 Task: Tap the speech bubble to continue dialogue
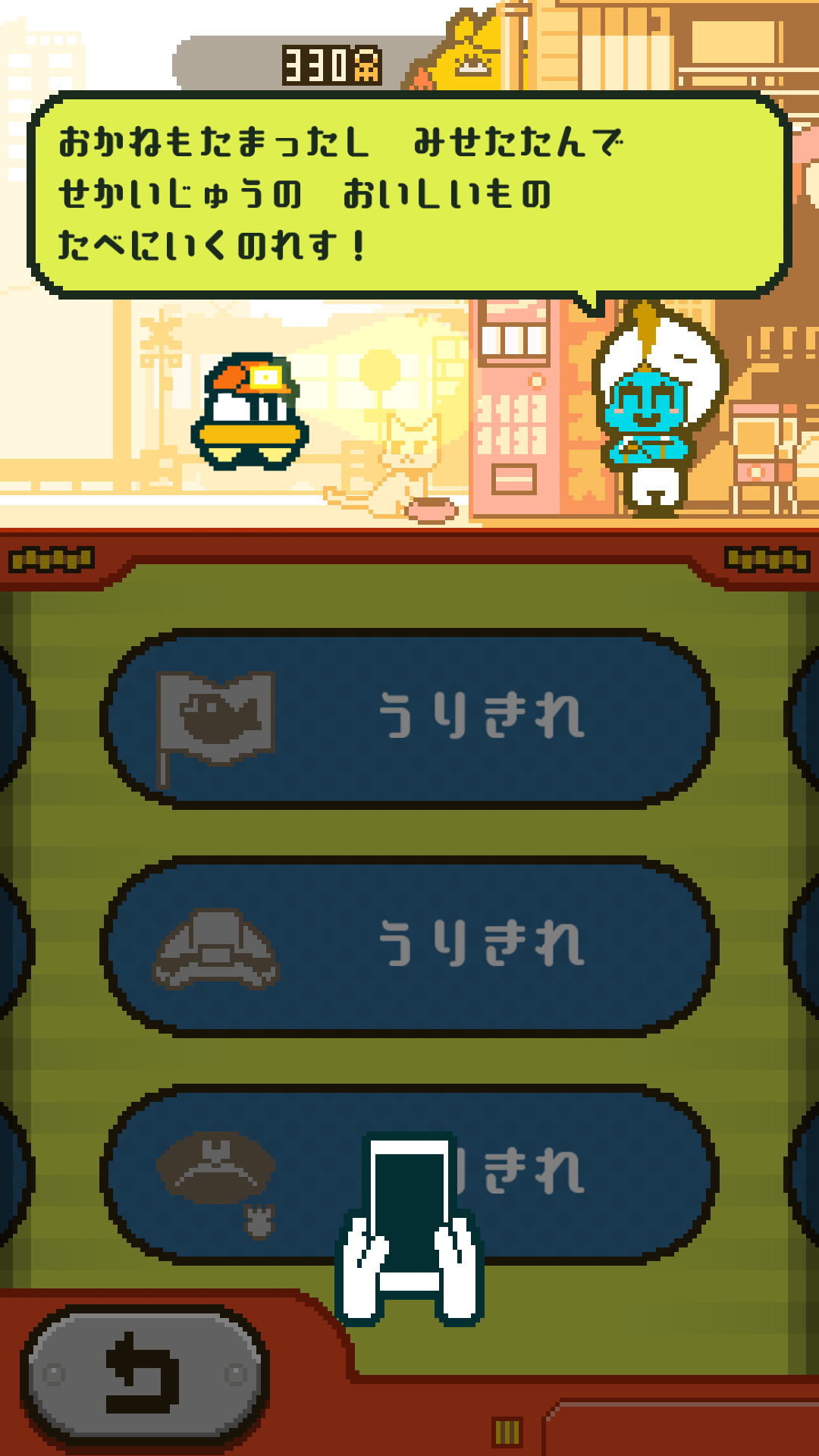pyautogui.click(x=409, y=194)
